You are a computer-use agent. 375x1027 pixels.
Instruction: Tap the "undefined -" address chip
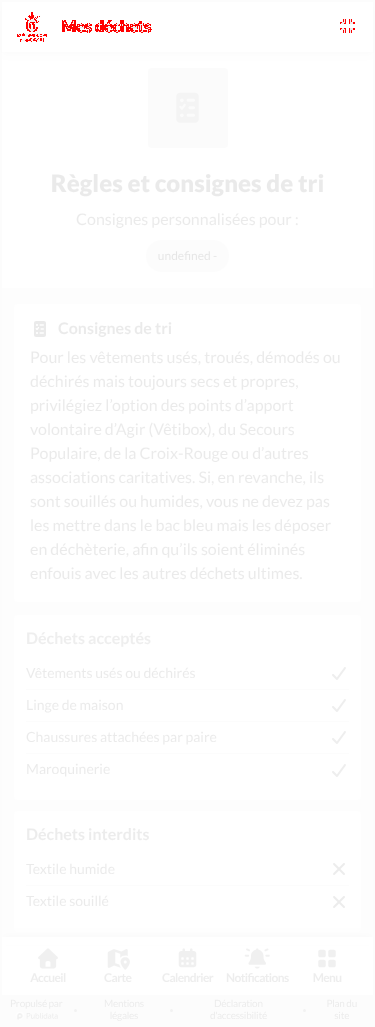[x=188, y=256]
